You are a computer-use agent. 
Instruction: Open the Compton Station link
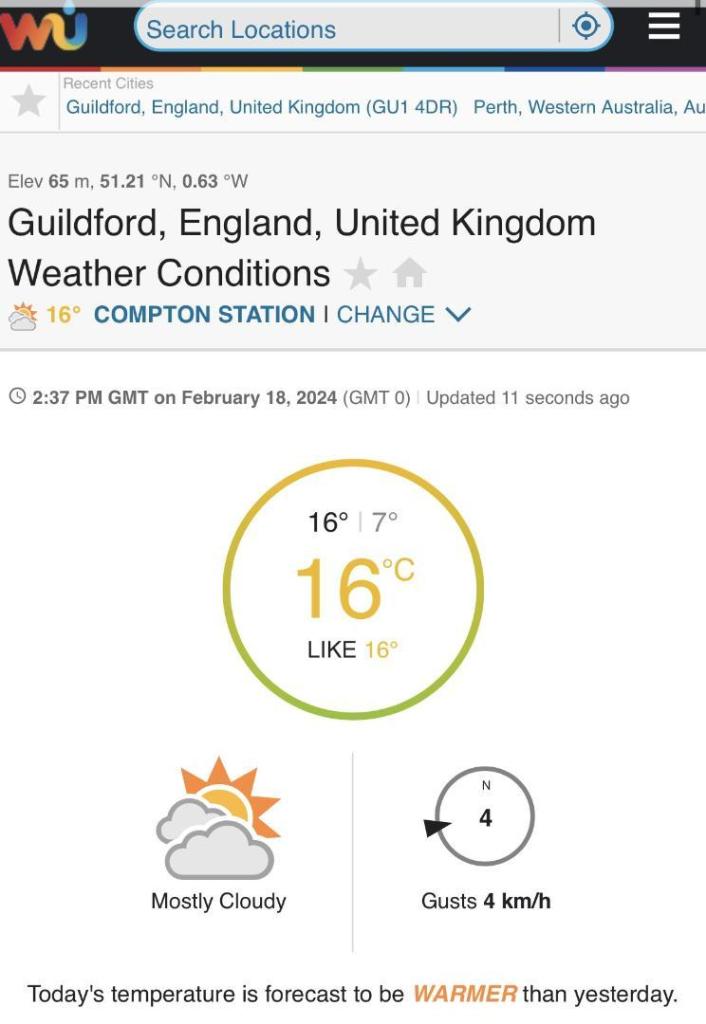point(204,314)
